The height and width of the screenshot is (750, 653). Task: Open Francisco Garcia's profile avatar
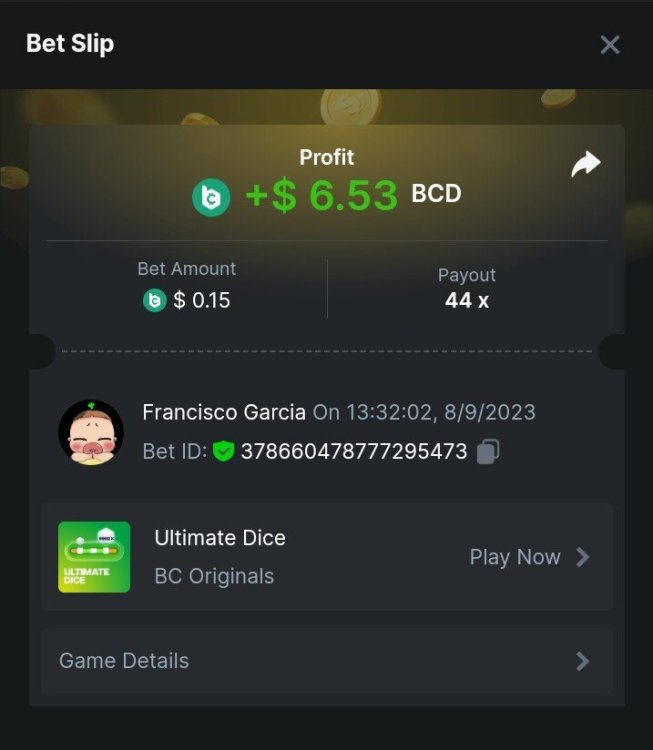[x=91, y=433]
